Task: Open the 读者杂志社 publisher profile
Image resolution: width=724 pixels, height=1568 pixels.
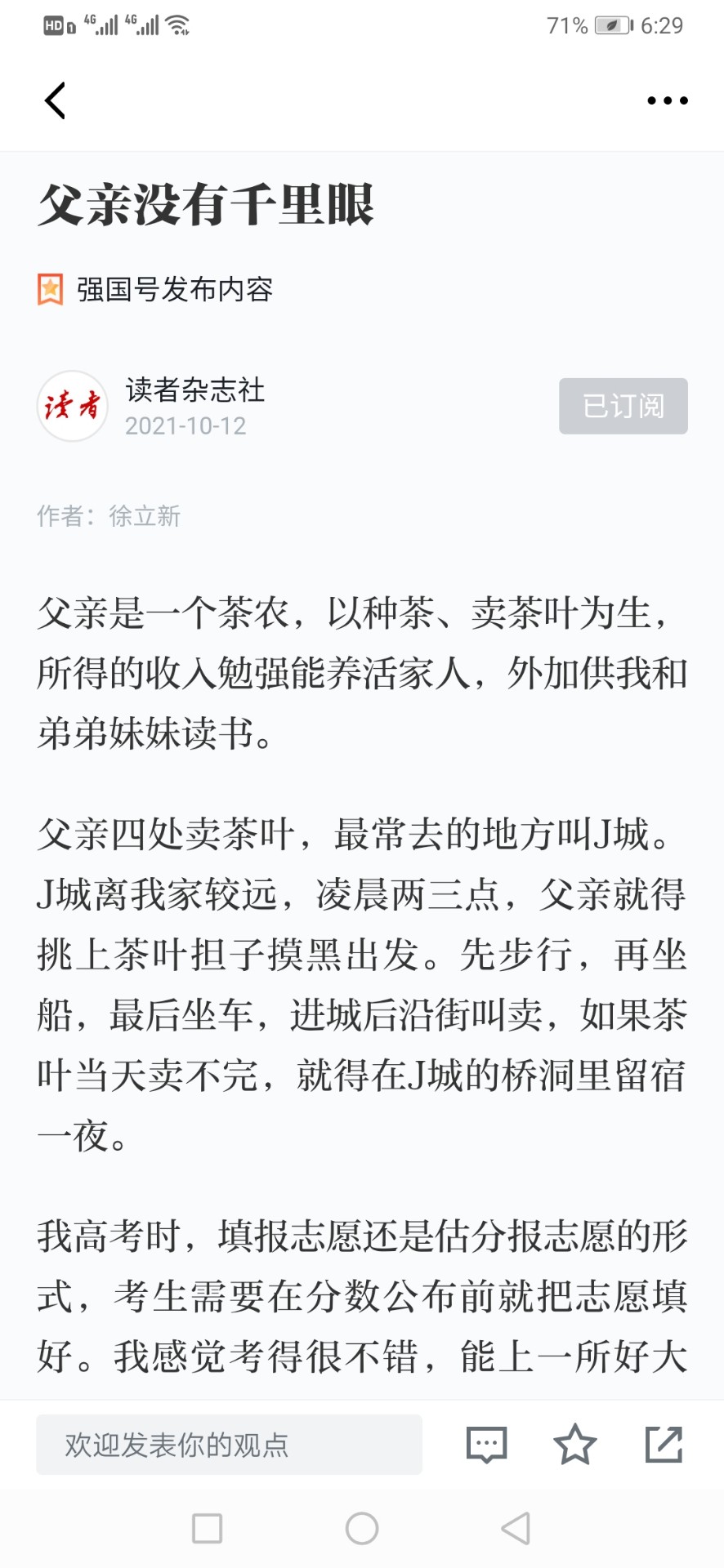Action: pos(194,390)
